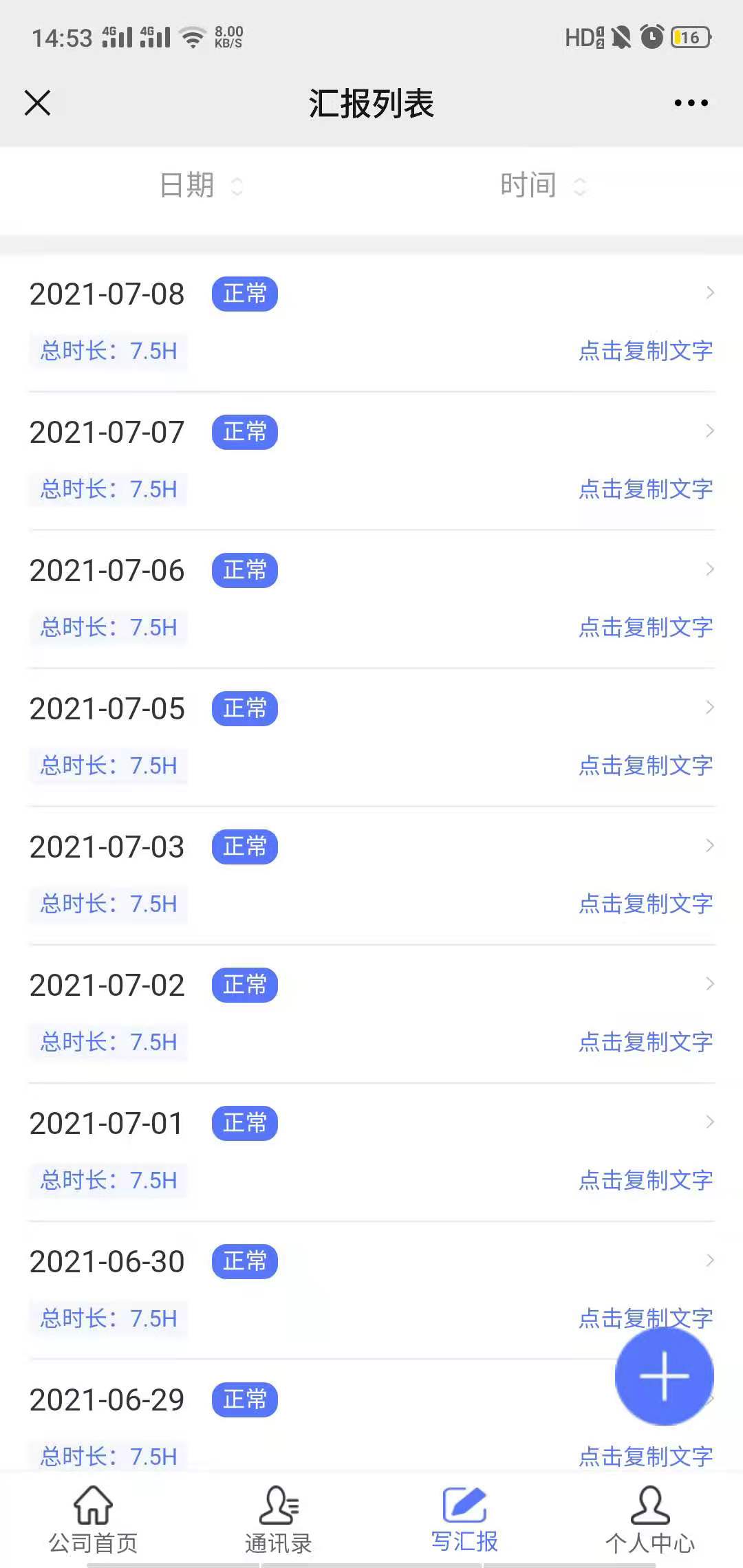The width and height of the screenshot is (743, 1568).
Task: Copy text of the 2021-07-06 report
Action: click(x=645, y=627)
